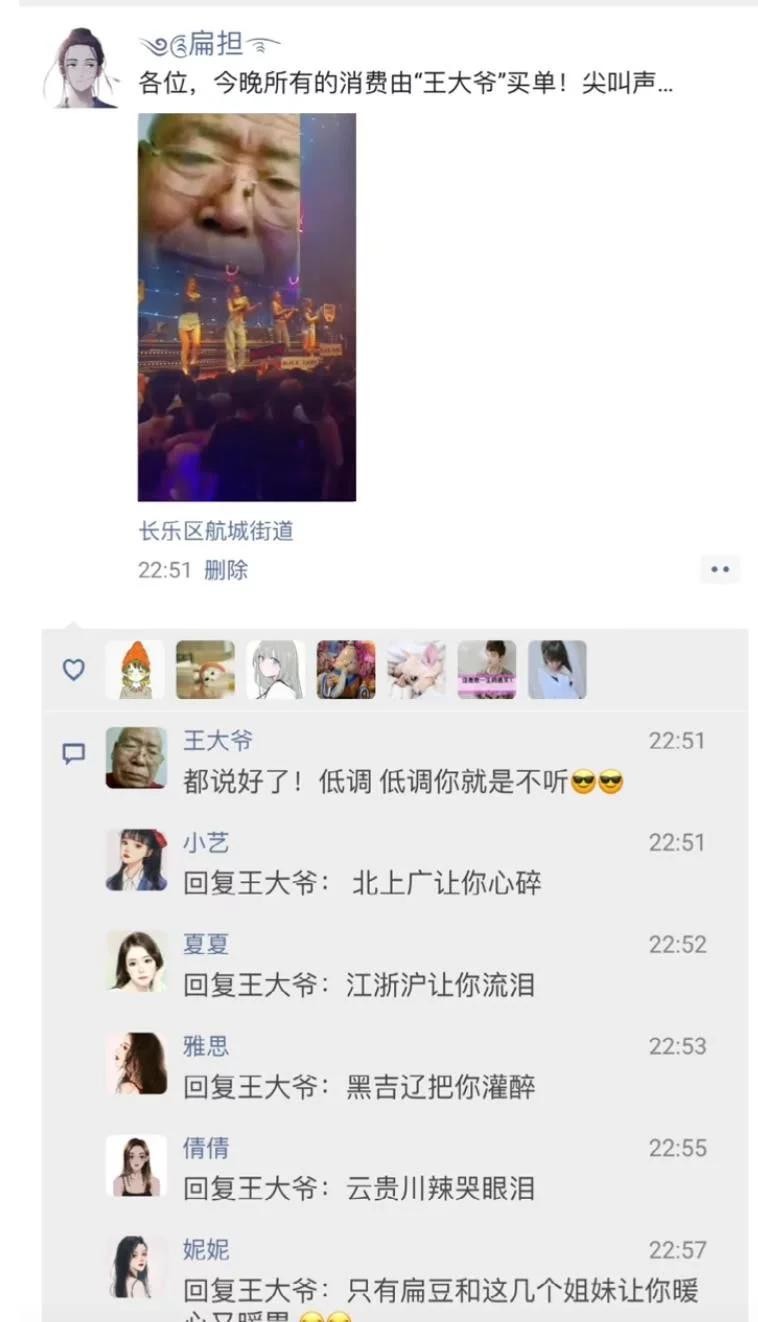Open the poster's profile picture
Image resolution: width=758 pixels, height=1322 pixels.
[x=80, y=67]
